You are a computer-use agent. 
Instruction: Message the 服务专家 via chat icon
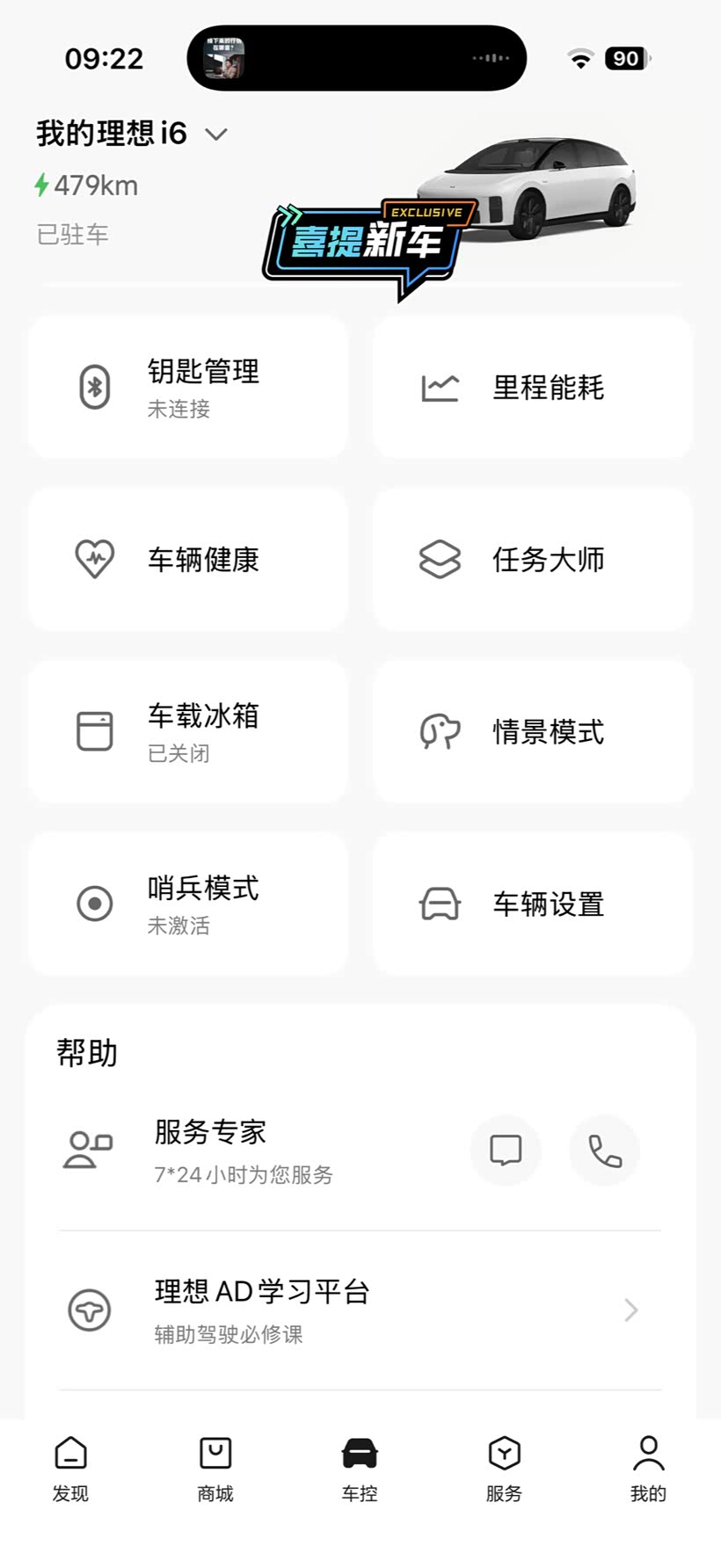[x=506, y=1150]
